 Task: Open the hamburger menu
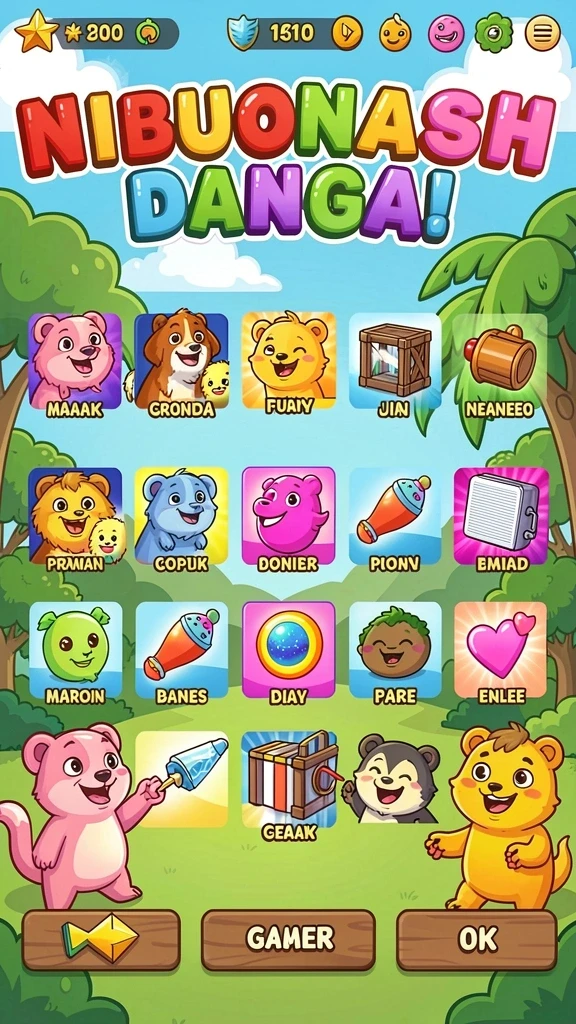[543, 32]
